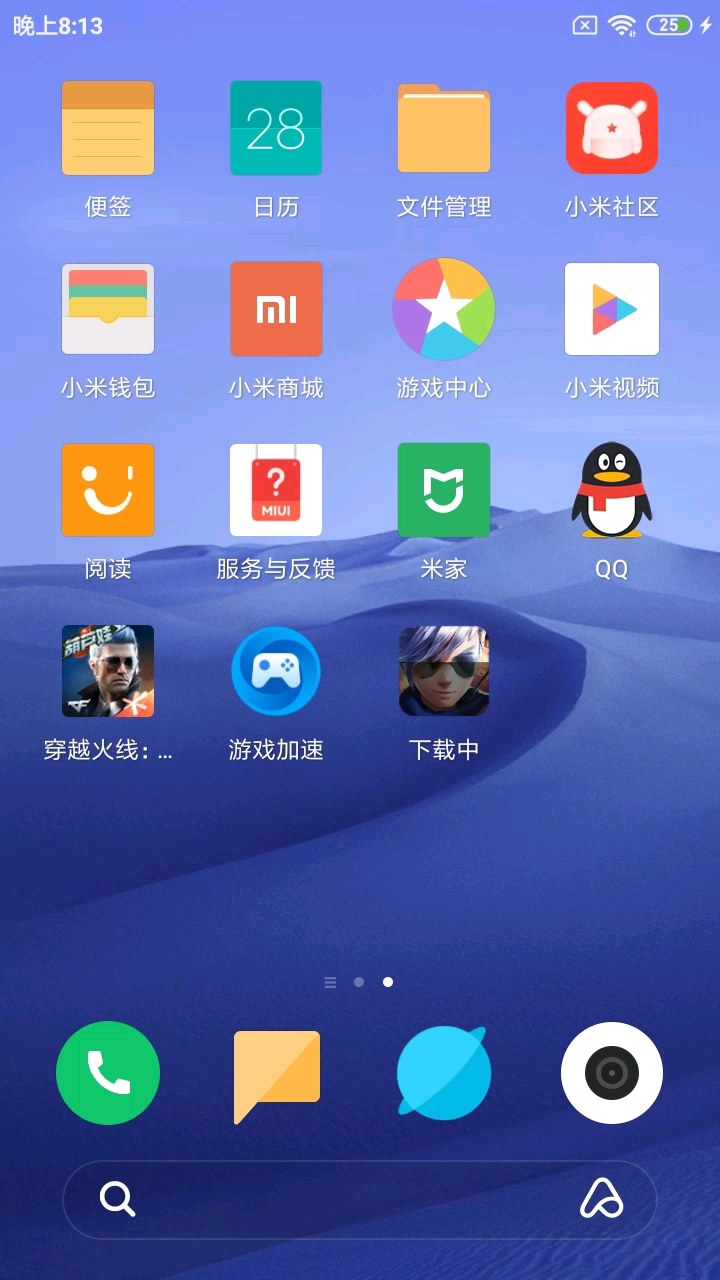
Task: Open the camera from the dock
Action: coord(612,1073)
